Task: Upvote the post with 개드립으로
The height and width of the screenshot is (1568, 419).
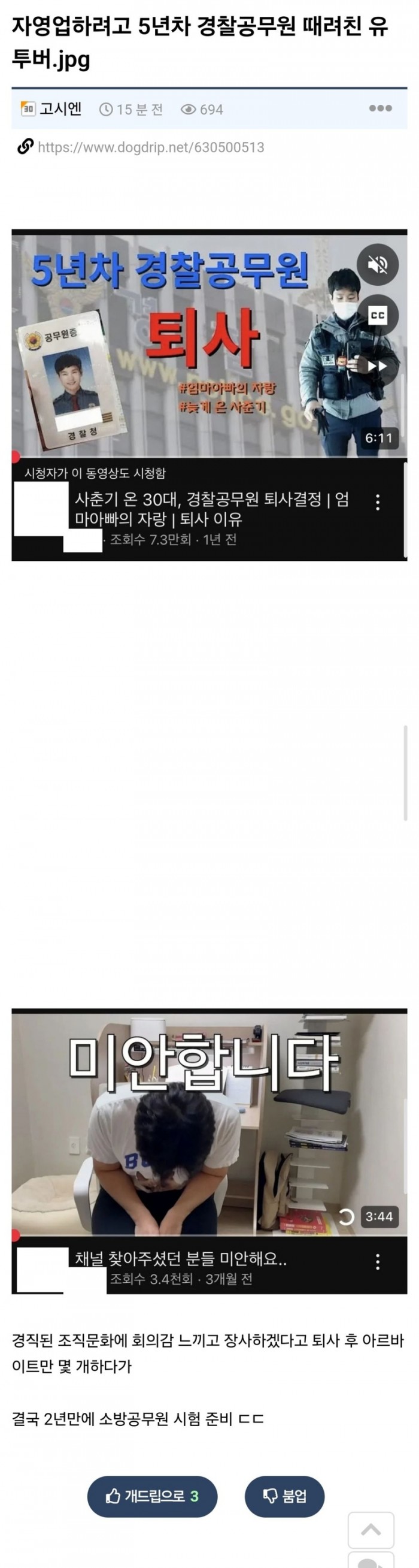Action: click(x=152, y=1496)
